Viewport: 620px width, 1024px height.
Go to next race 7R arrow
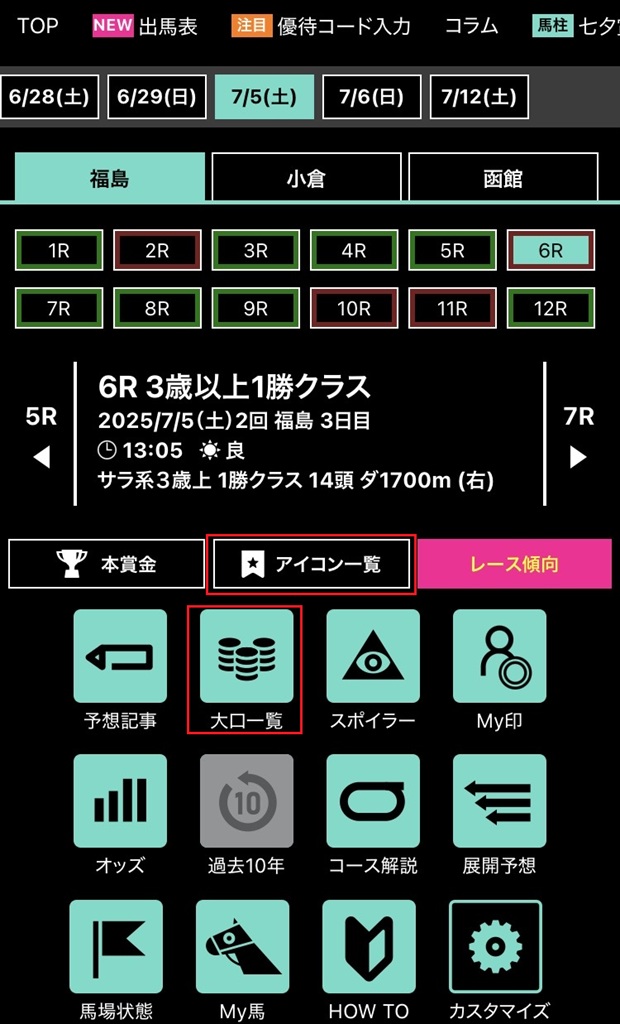tap(578, 437)
